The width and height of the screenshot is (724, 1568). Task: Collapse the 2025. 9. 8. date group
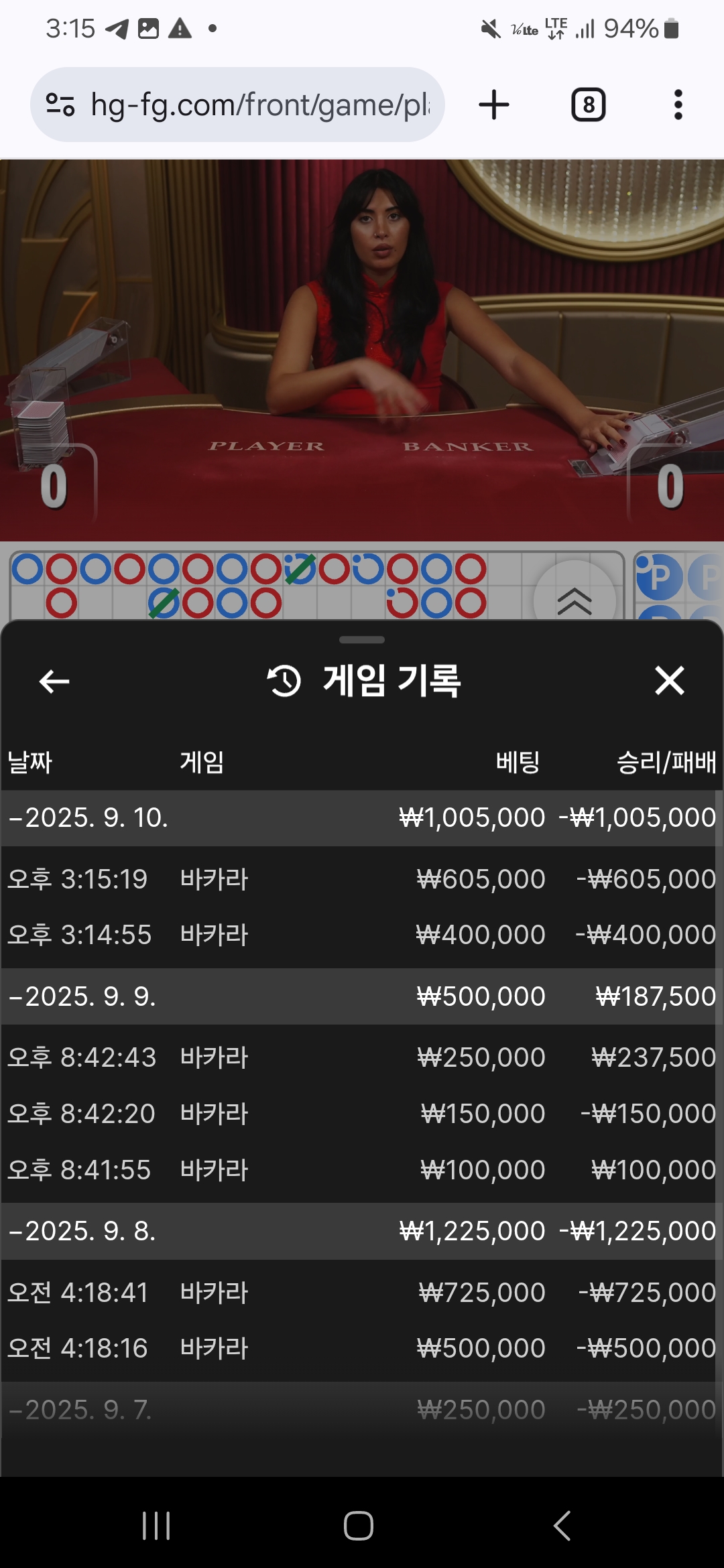[x=83, y=1231]
